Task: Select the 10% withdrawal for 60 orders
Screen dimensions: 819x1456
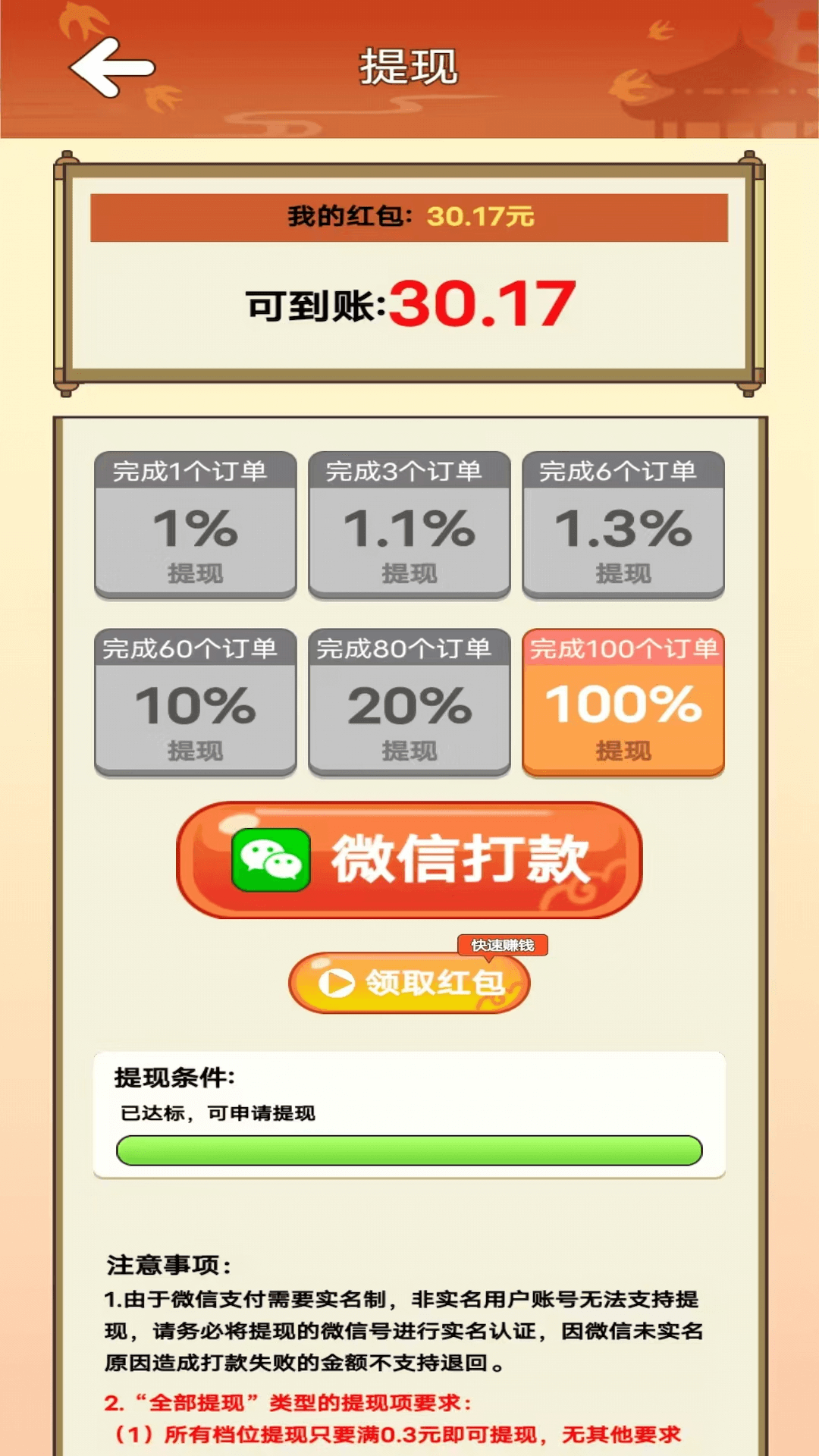Action: (195, 702)
